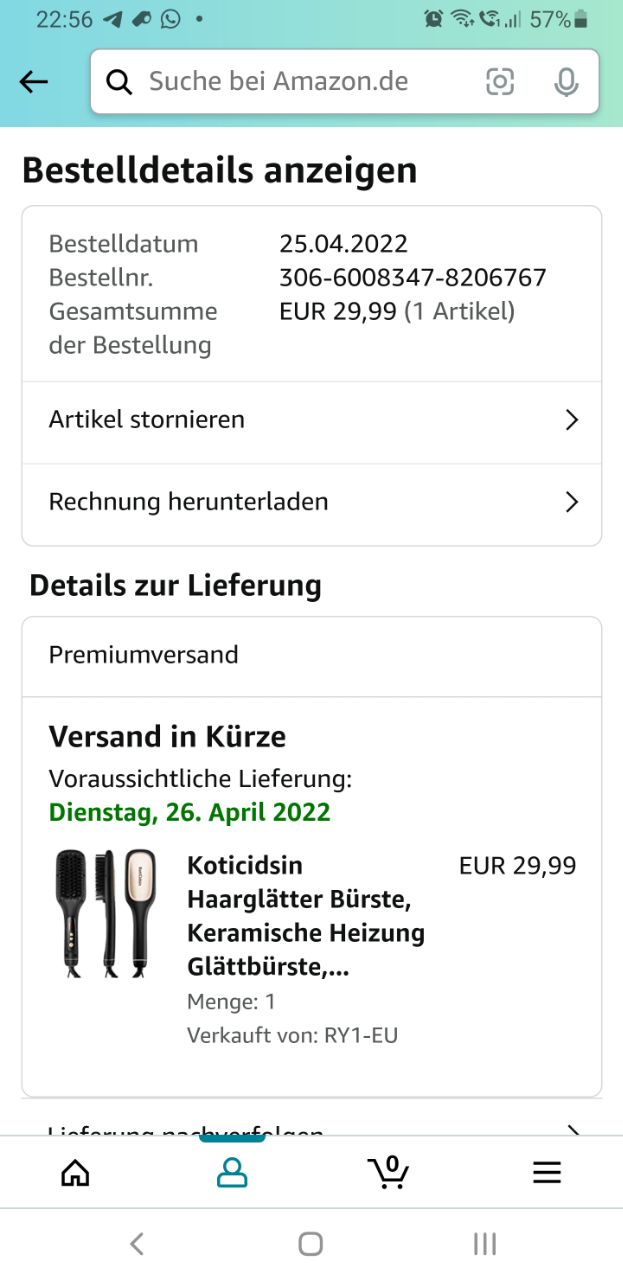Image resolution: width=623 pixels, height=1280 pixels.
Task: Go back using the arrow icon
Action: [x=34, y=82]
